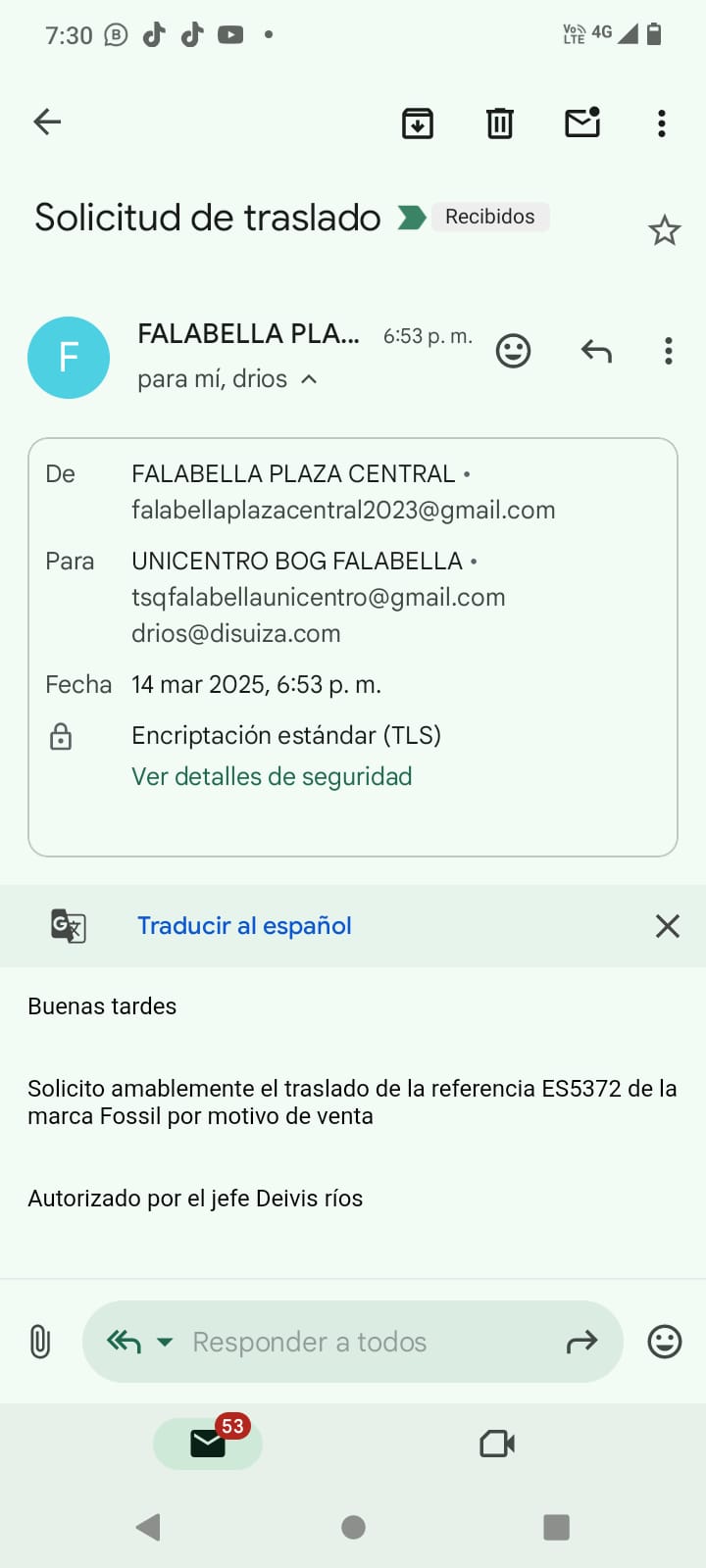Collapse recipient details next to para mí, drios

click(x=309, y=379)
